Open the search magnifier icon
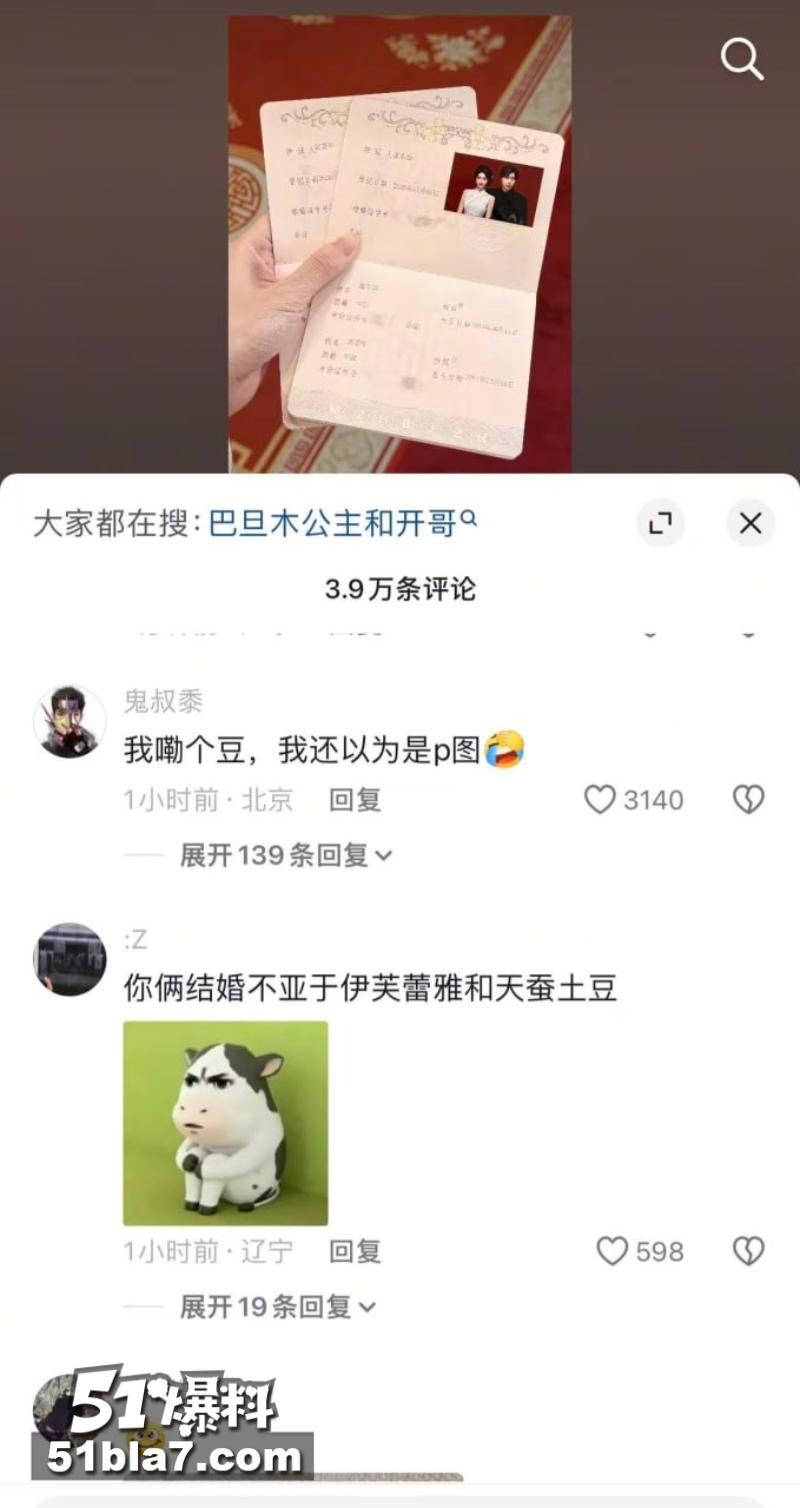Screen dimensions: 800x1508 click(742, 60)
